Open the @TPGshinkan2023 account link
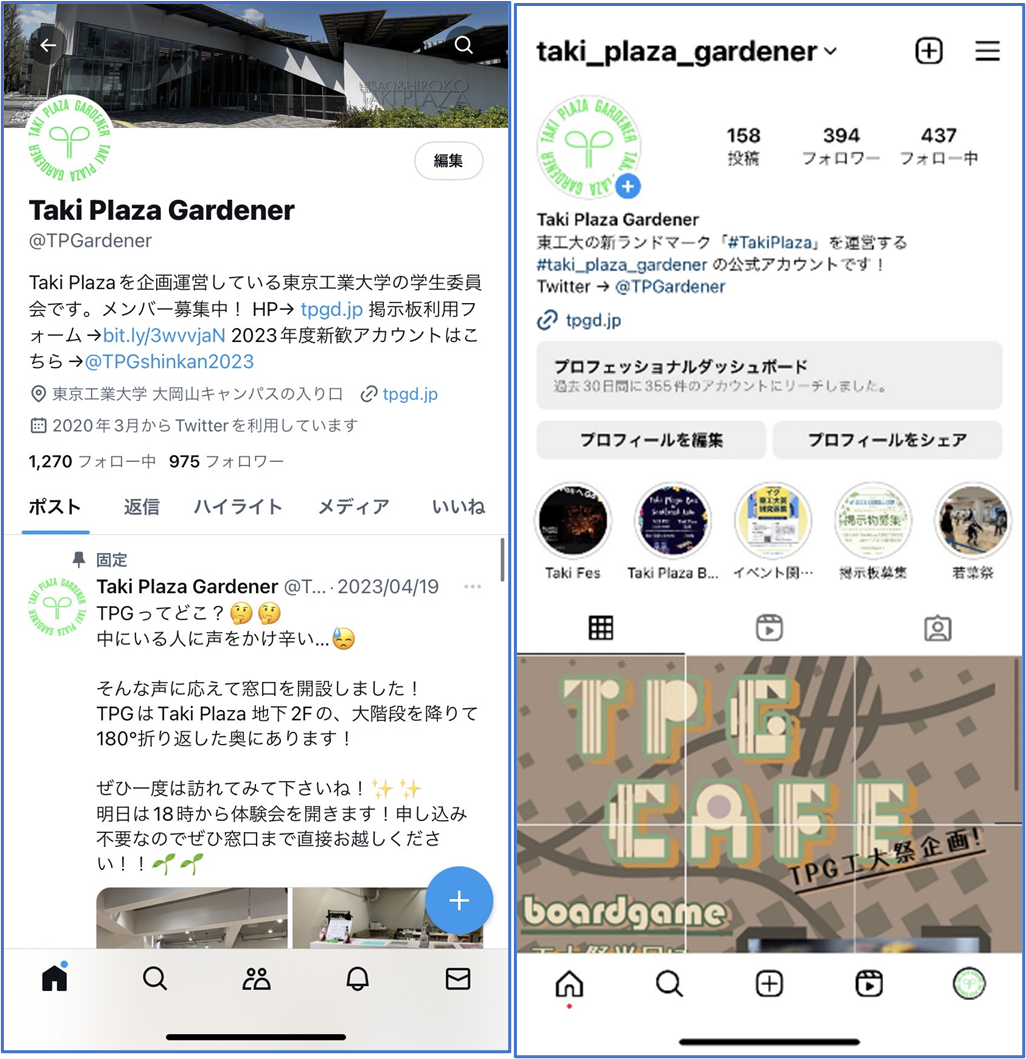Screen dimensions: 1026x1059 [169, 361]
